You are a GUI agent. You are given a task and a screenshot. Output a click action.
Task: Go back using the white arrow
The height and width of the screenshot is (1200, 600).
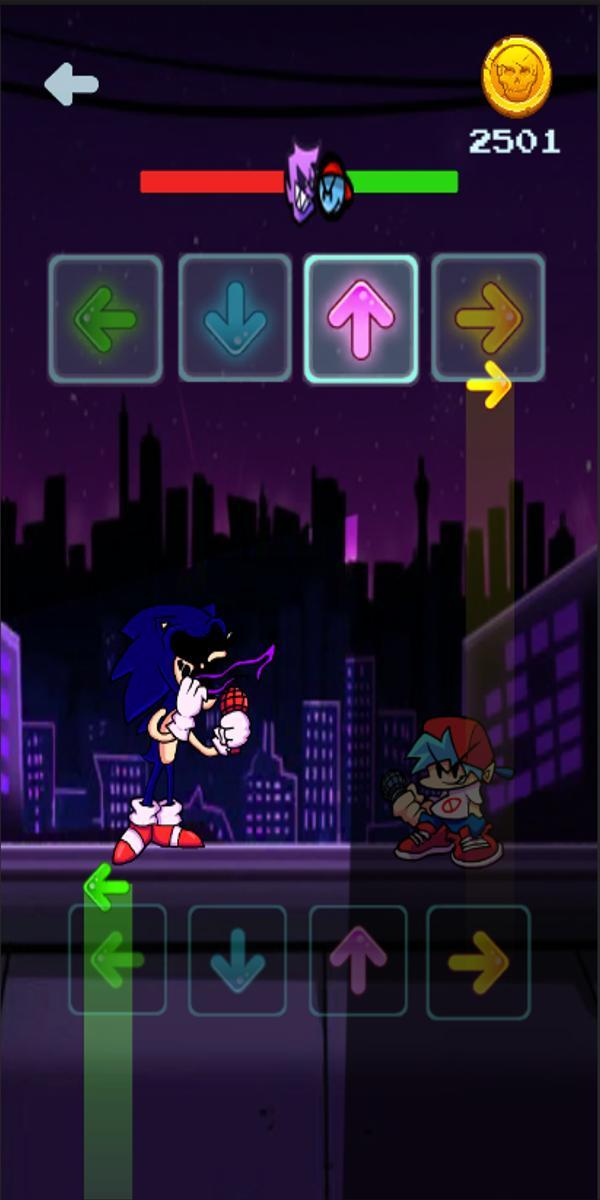[x=71, y=85]
